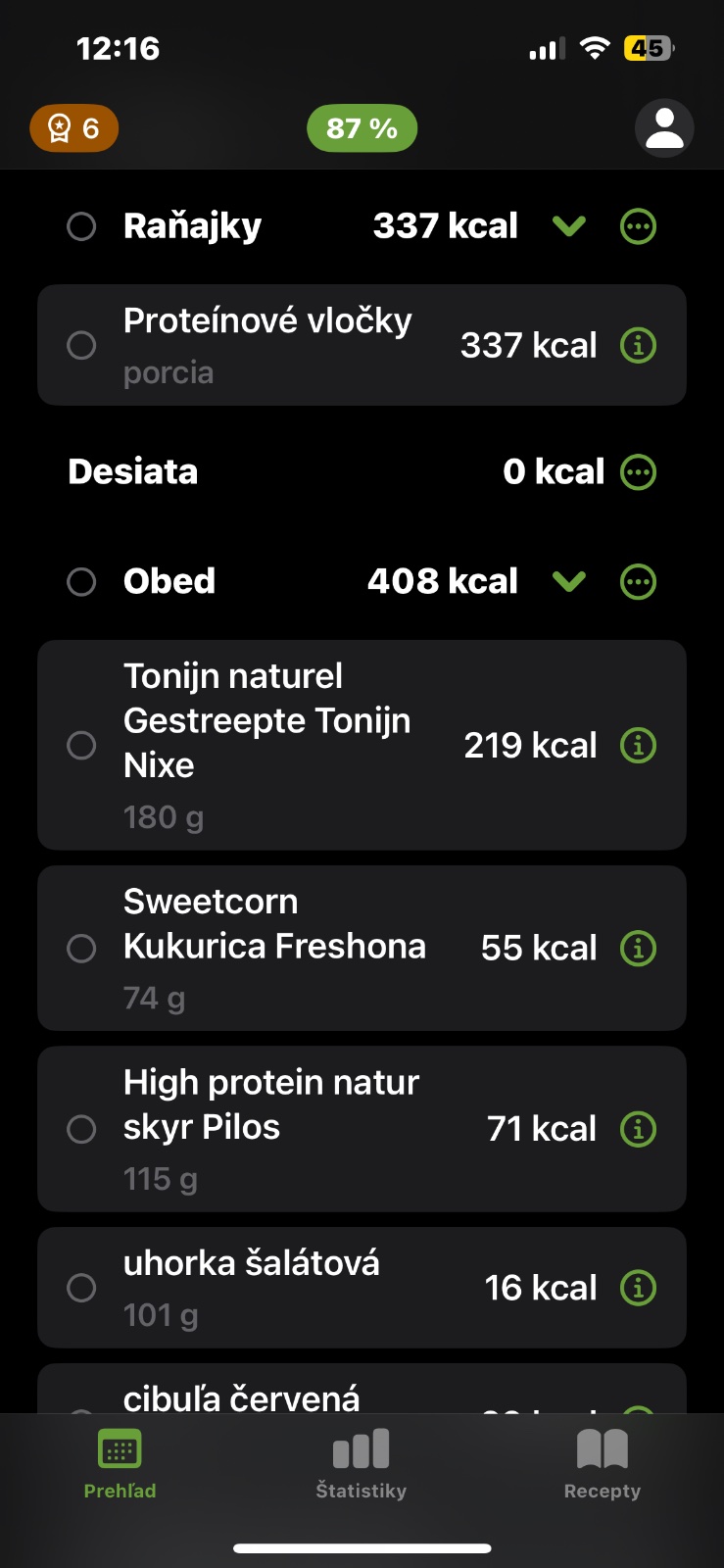Collapse the Raňajky meal section

click(x=569, y=226)
